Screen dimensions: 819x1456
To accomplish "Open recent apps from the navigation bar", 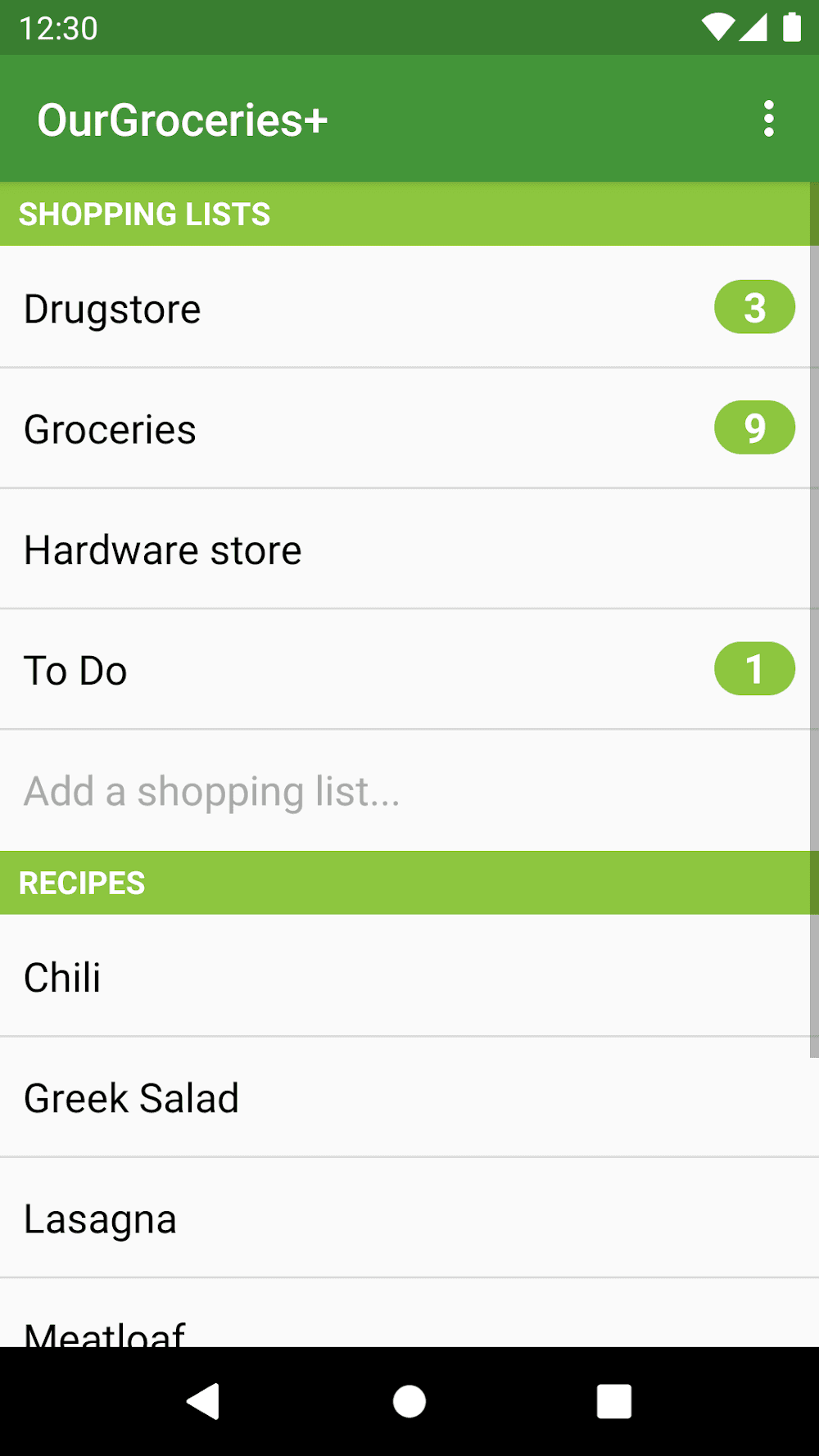I will pyautogui.click(x=613, y=1401).
